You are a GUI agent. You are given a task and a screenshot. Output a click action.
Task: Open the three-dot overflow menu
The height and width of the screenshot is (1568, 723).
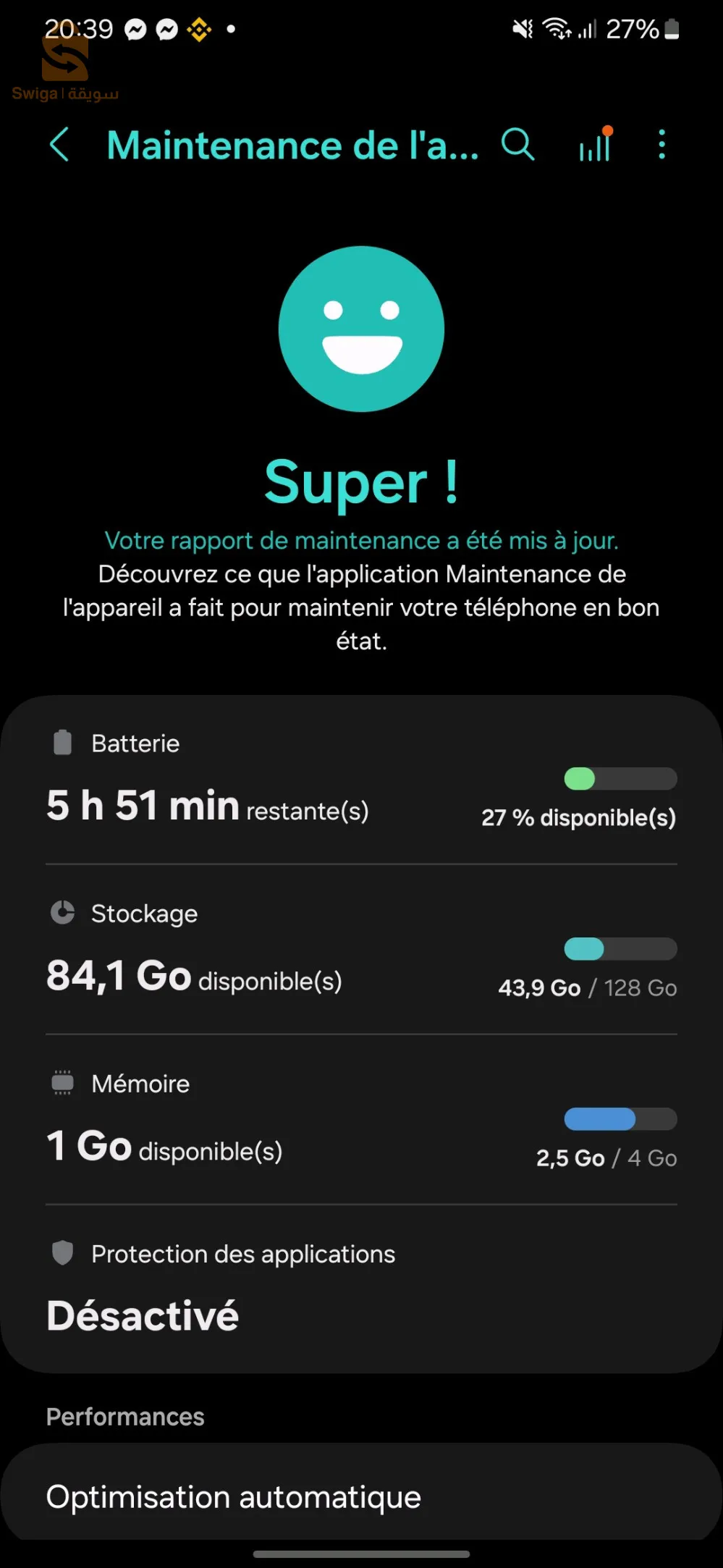click(x=661, y=145)
